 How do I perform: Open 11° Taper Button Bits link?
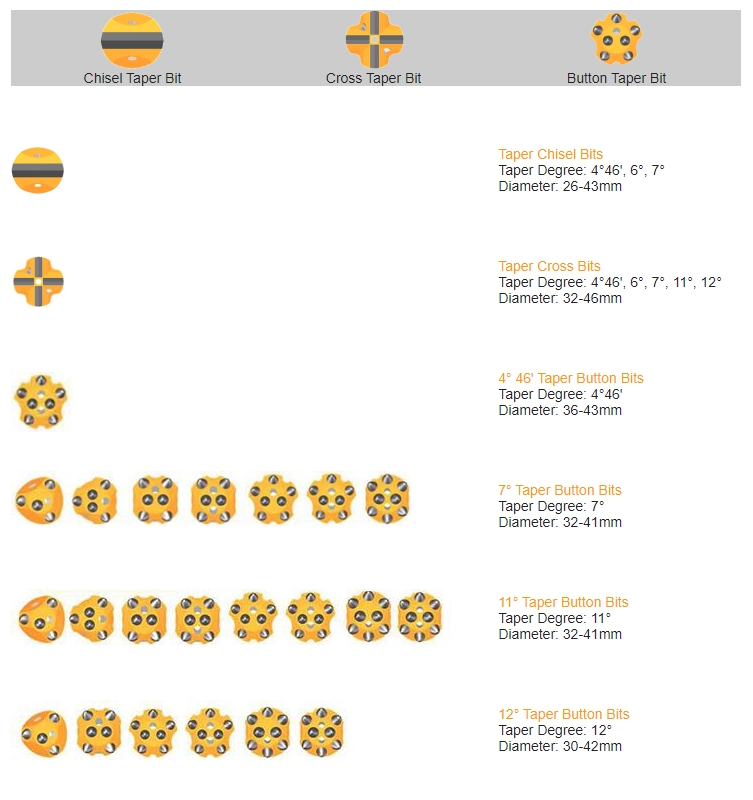[x=564, y=602]
